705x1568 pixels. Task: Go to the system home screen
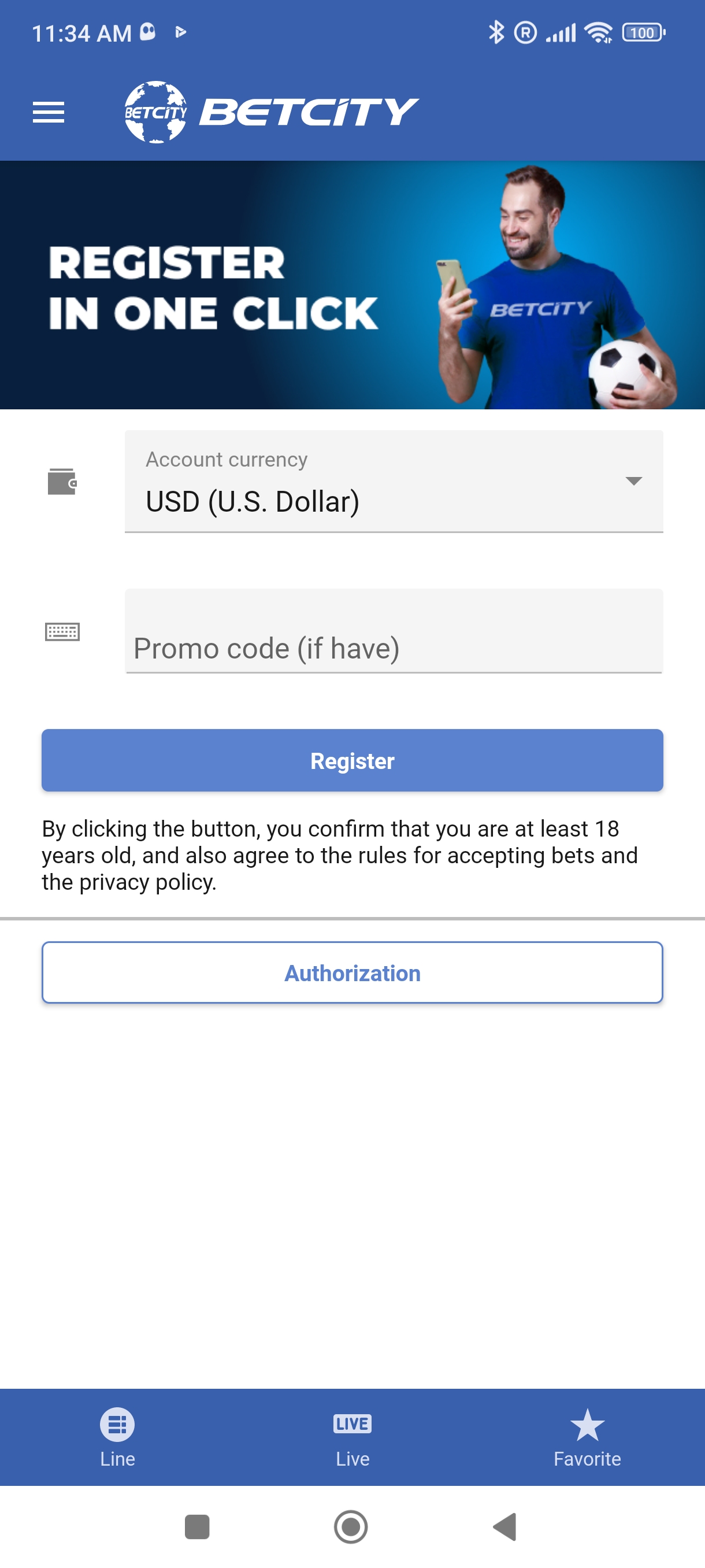pos(351,1526)
